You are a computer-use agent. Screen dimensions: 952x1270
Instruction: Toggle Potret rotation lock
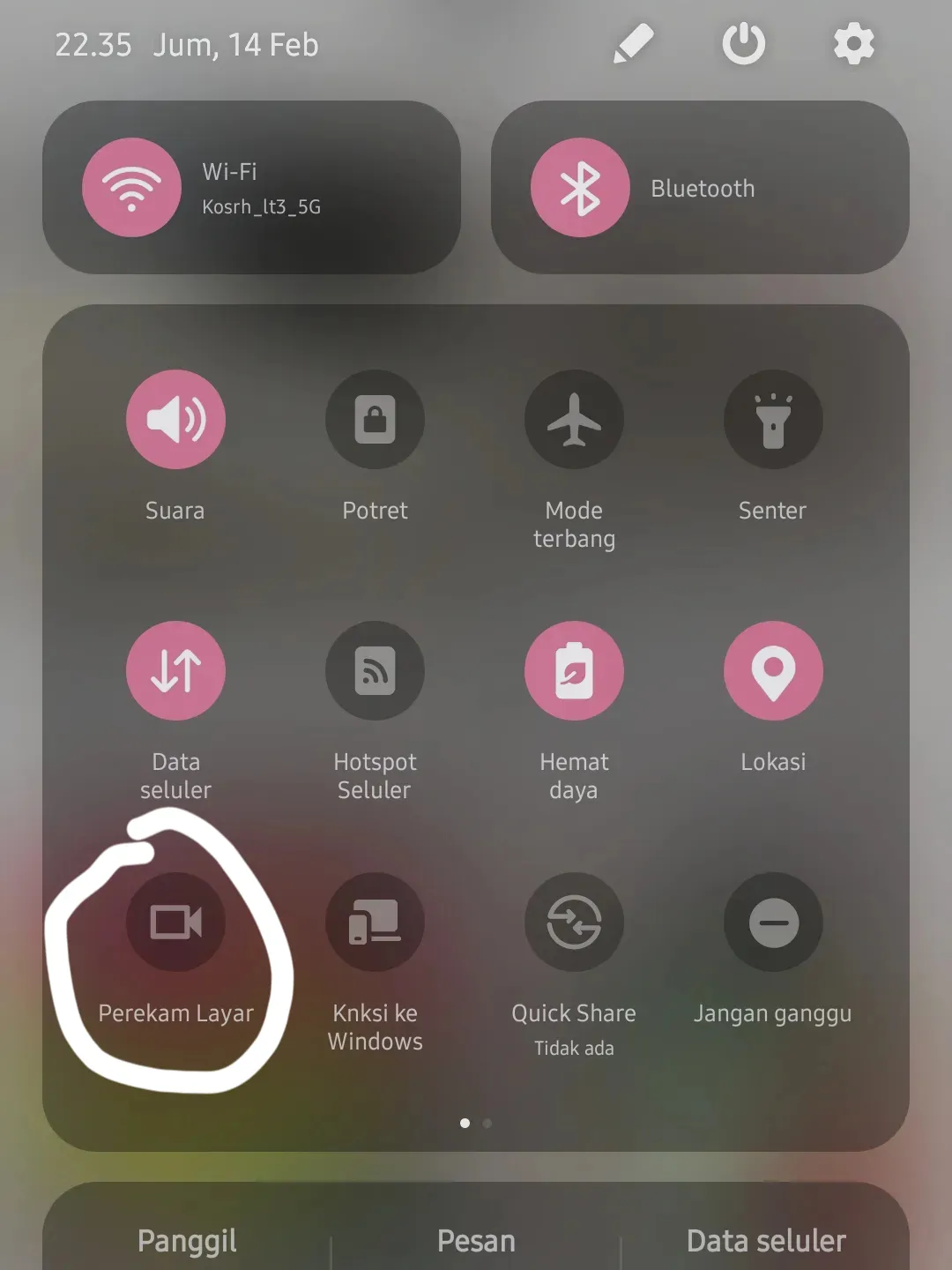[375, 420]
